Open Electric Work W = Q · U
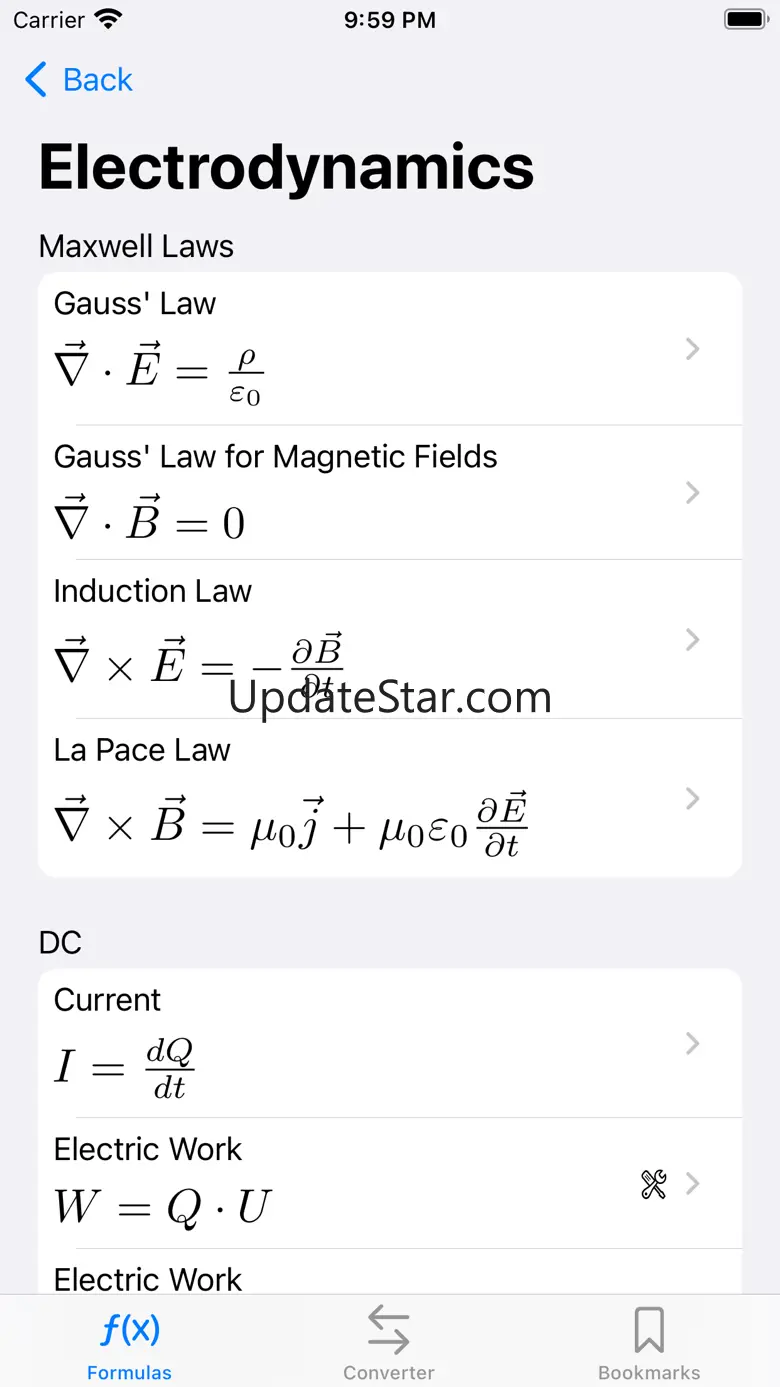 click(x=390, y=1184)
